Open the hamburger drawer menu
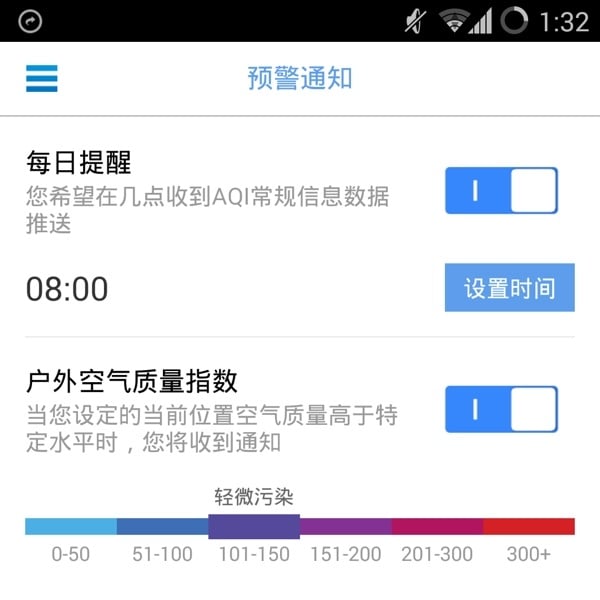This screenshot has height=600, width=600. (41, 78)
